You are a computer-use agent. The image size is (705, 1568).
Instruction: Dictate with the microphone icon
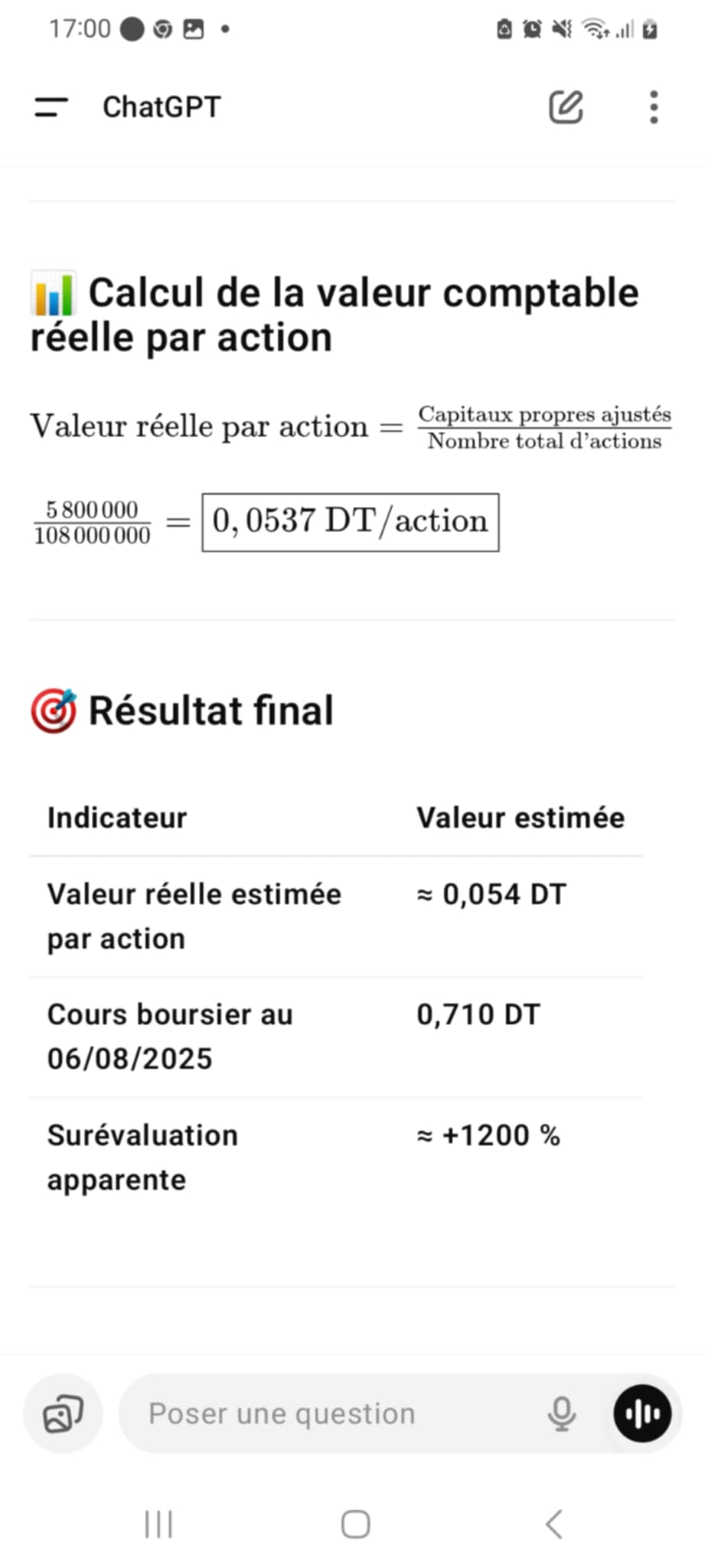(x=561, y=1413)
